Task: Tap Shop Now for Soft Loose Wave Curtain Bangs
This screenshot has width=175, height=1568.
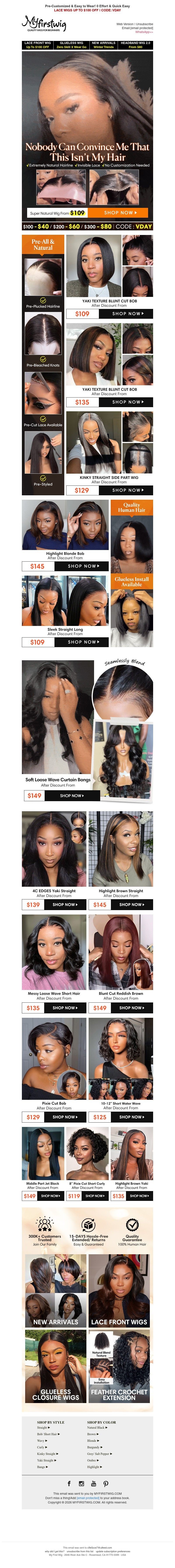Action: 72,795
